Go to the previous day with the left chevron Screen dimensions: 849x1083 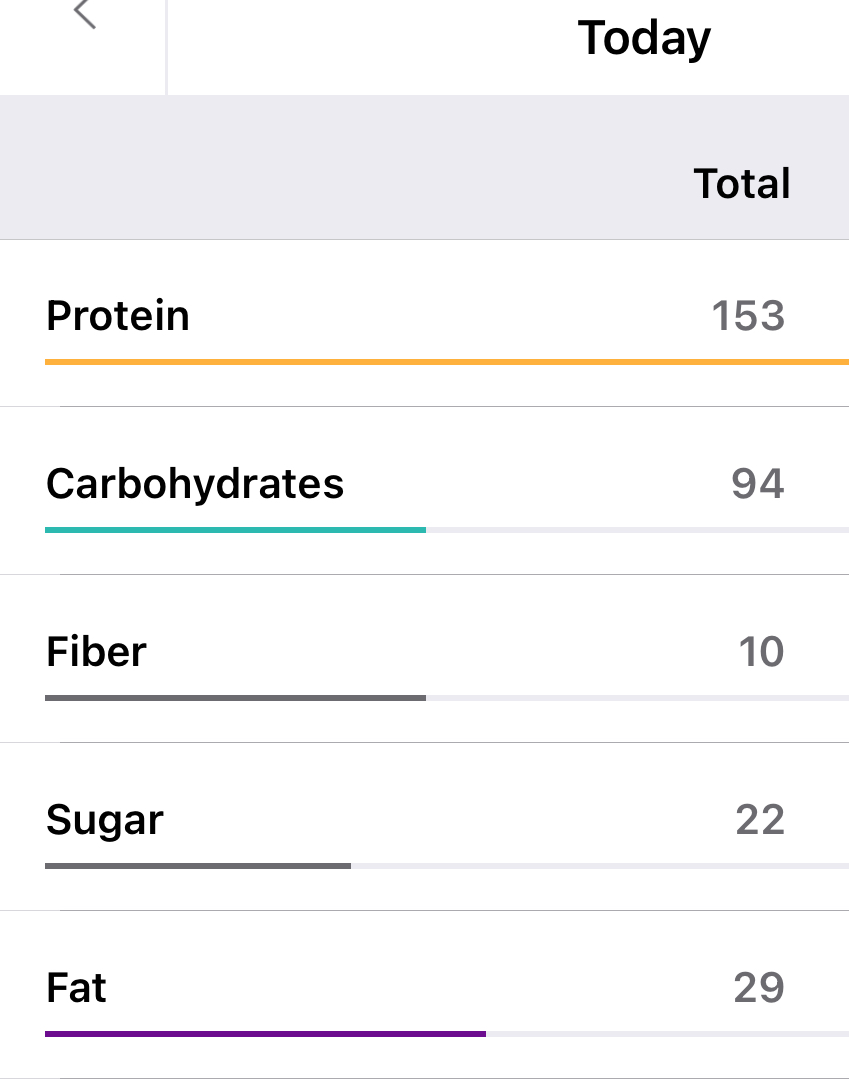84,15
